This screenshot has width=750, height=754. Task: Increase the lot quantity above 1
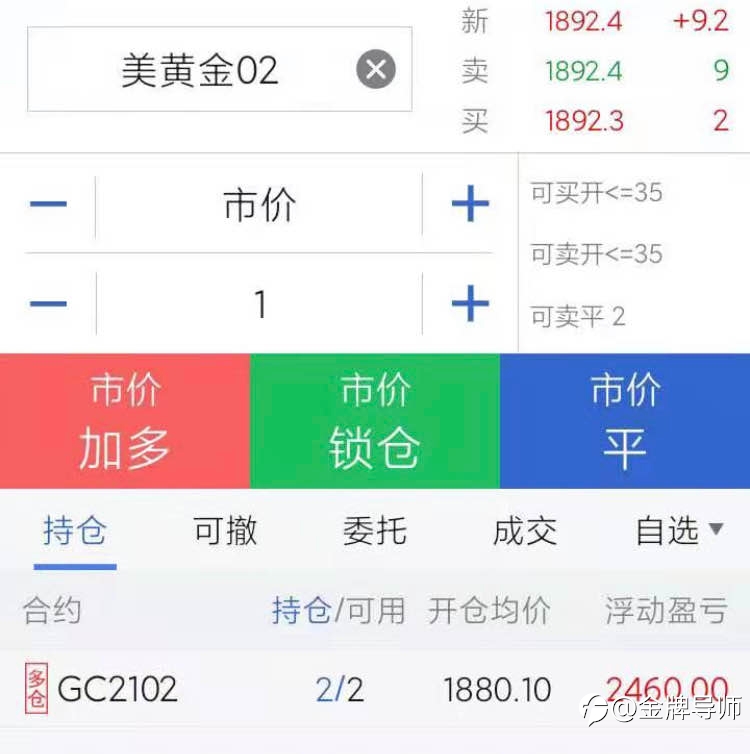(470, 303)
